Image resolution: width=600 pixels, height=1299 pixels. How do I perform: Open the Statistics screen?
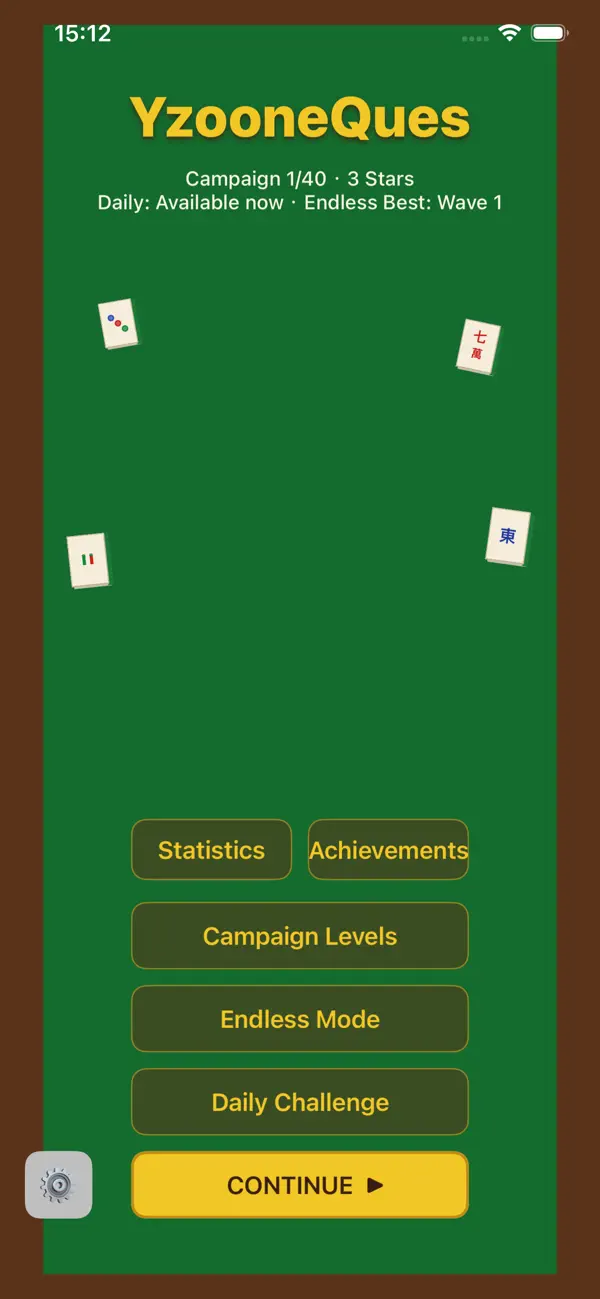click(211, 850)
